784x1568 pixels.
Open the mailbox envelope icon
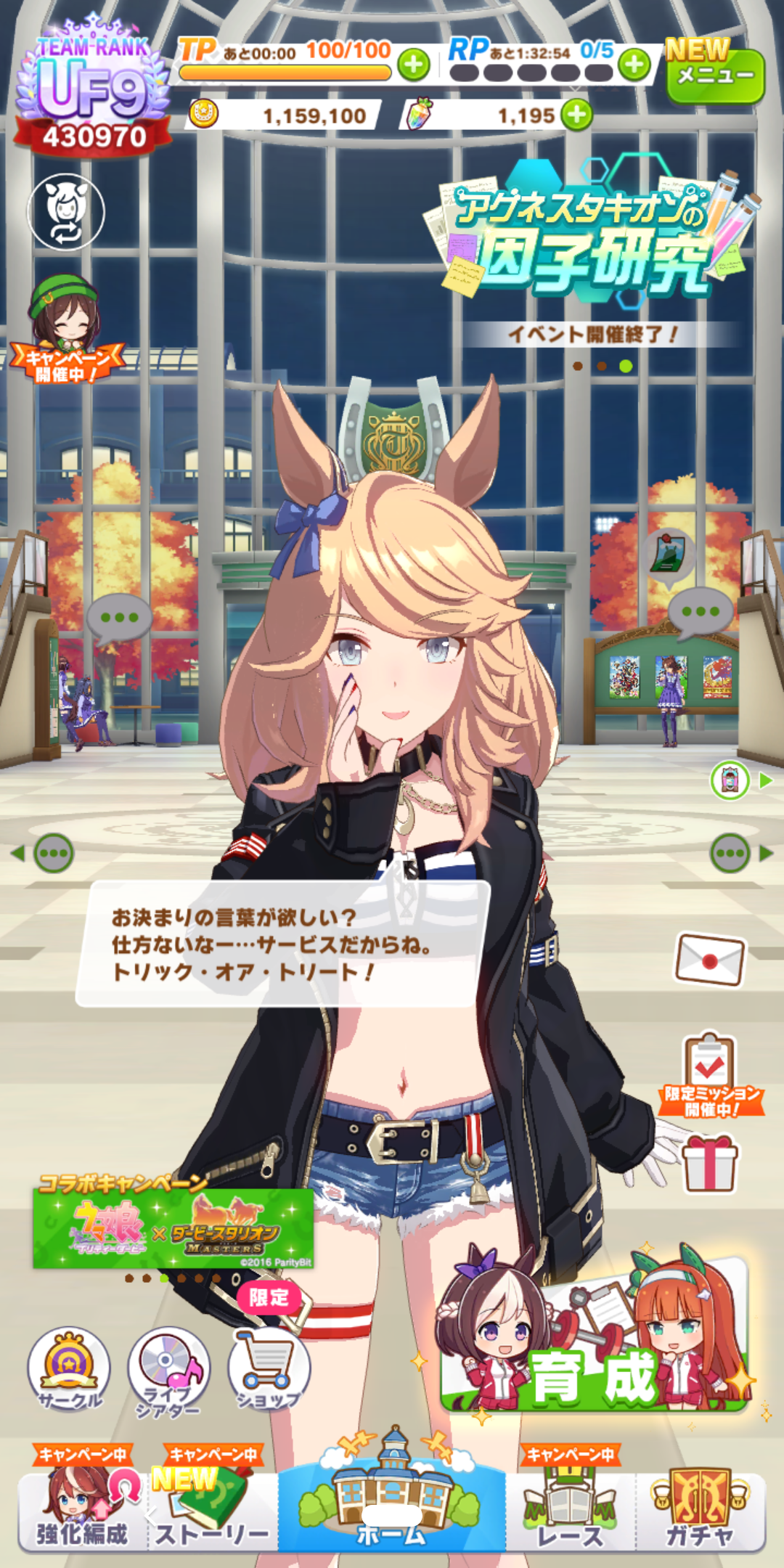(710, 960)
